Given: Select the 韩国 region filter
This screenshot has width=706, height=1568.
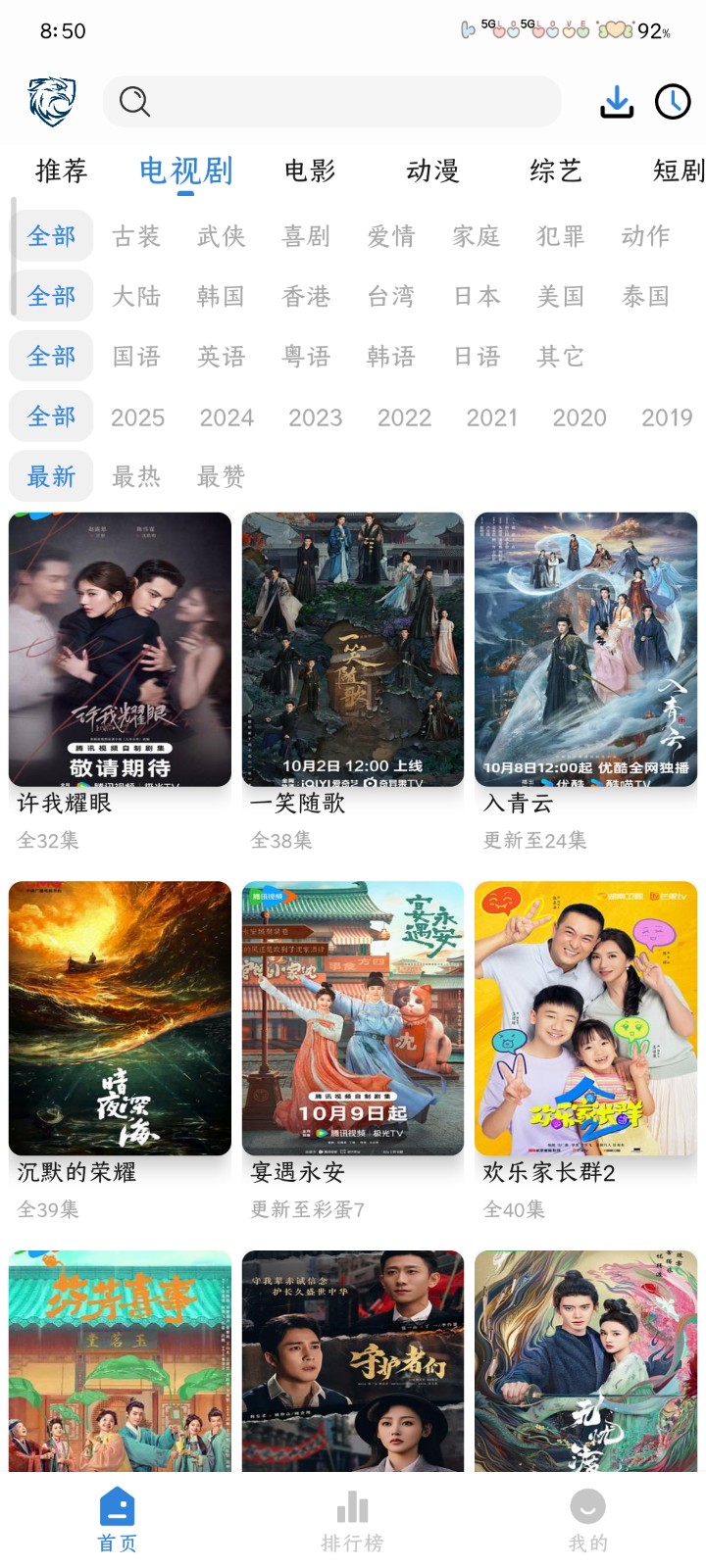Looking at the screenshot, I should [221, 296].
